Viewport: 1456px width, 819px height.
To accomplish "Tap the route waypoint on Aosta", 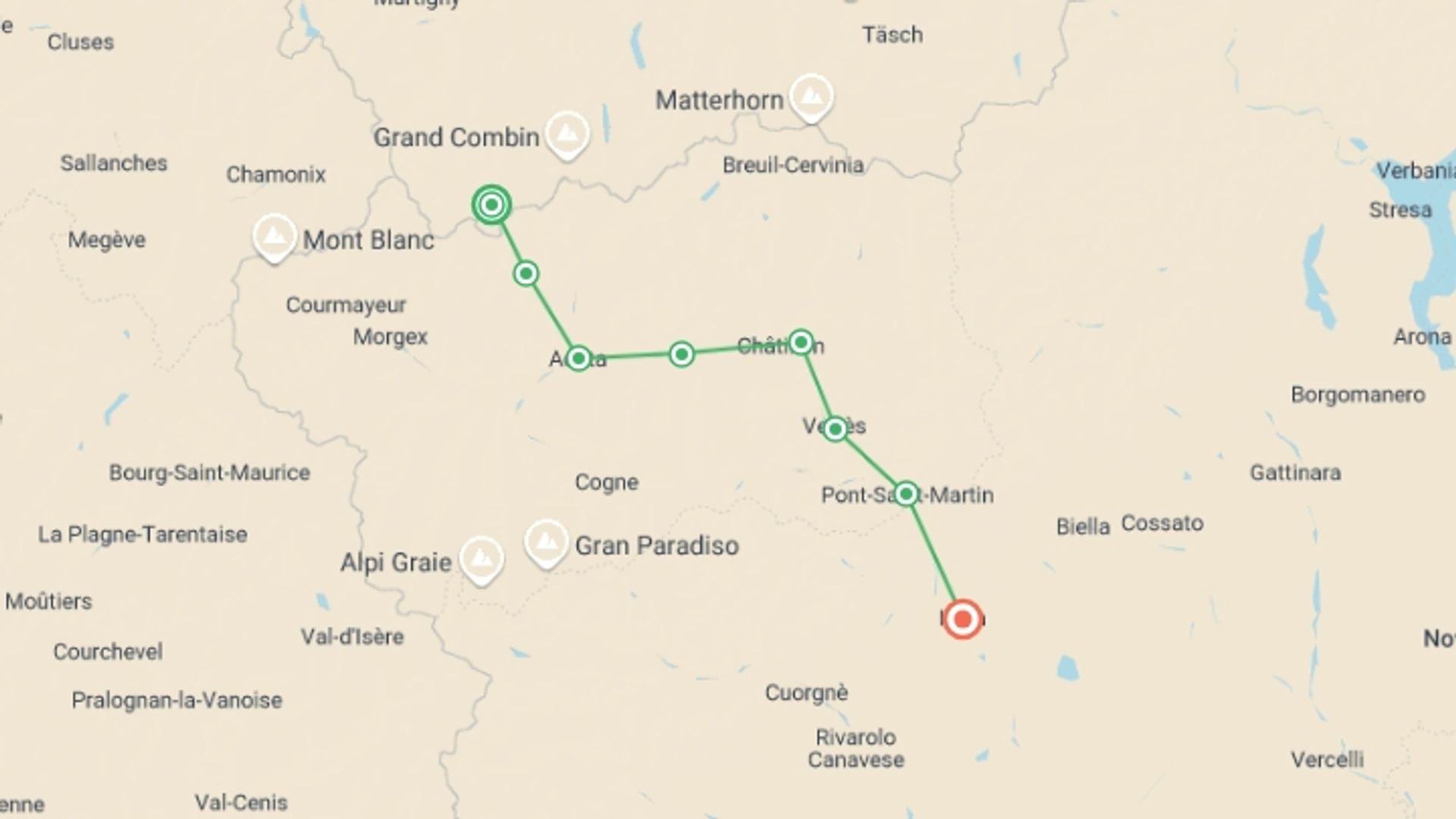I will point(579,358).
